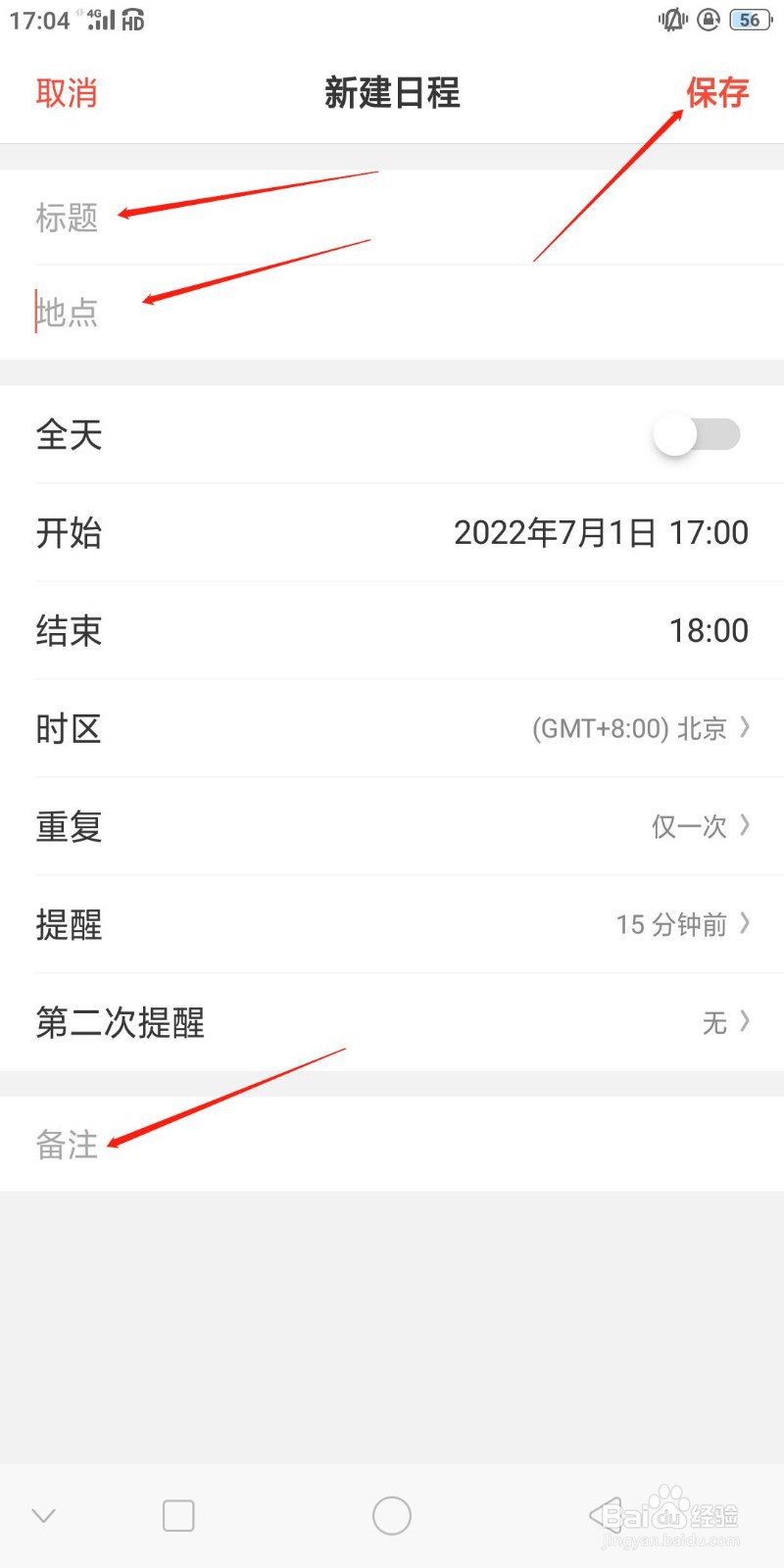Tap the mute notification icon in status bar
The width and height of the screenshot is (784, 1568).
[671, 20]
